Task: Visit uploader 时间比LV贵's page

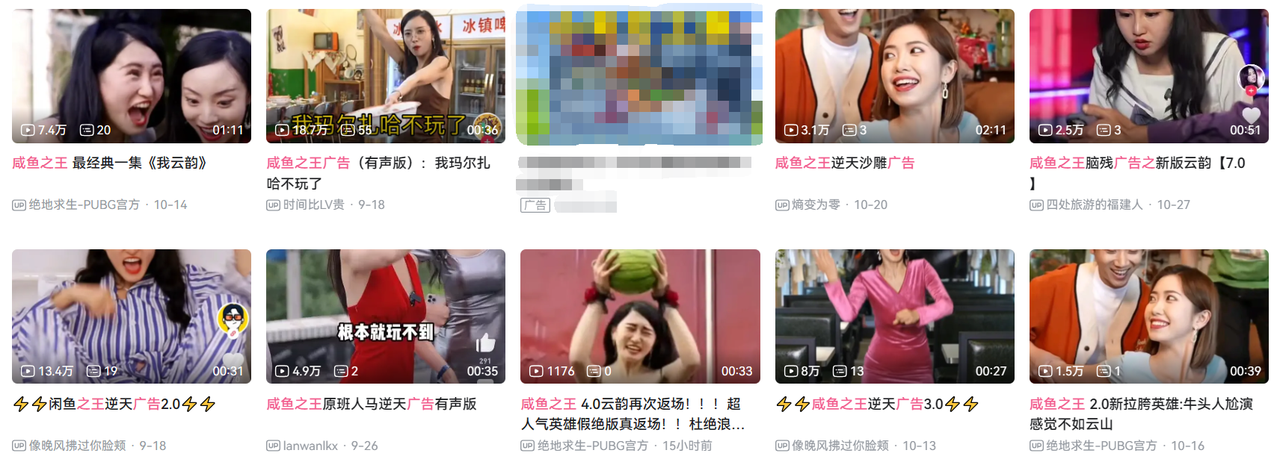Action: (x=313, y=205)
